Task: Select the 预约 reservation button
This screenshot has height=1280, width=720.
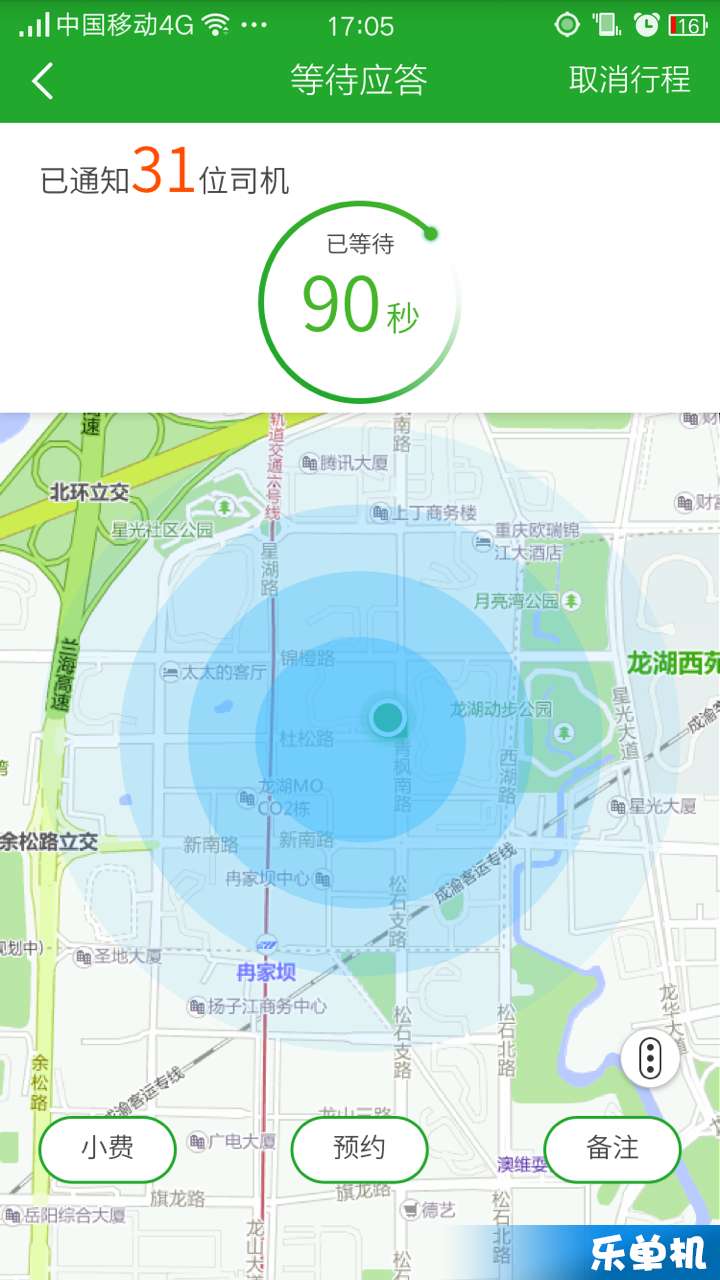Action: (x=359, y=1148)
